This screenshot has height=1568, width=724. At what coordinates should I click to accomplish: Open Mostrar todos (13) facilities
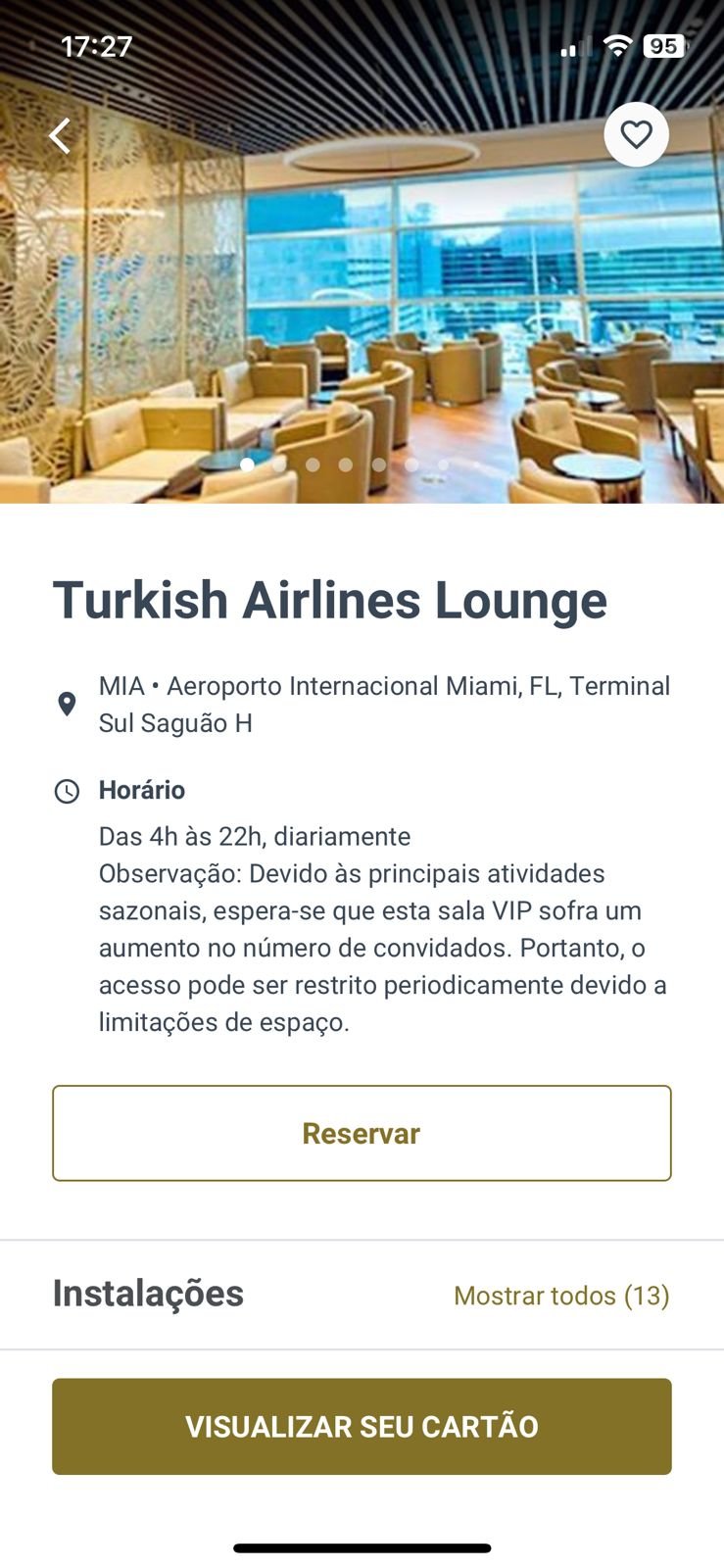click(x=561, y=1296)
